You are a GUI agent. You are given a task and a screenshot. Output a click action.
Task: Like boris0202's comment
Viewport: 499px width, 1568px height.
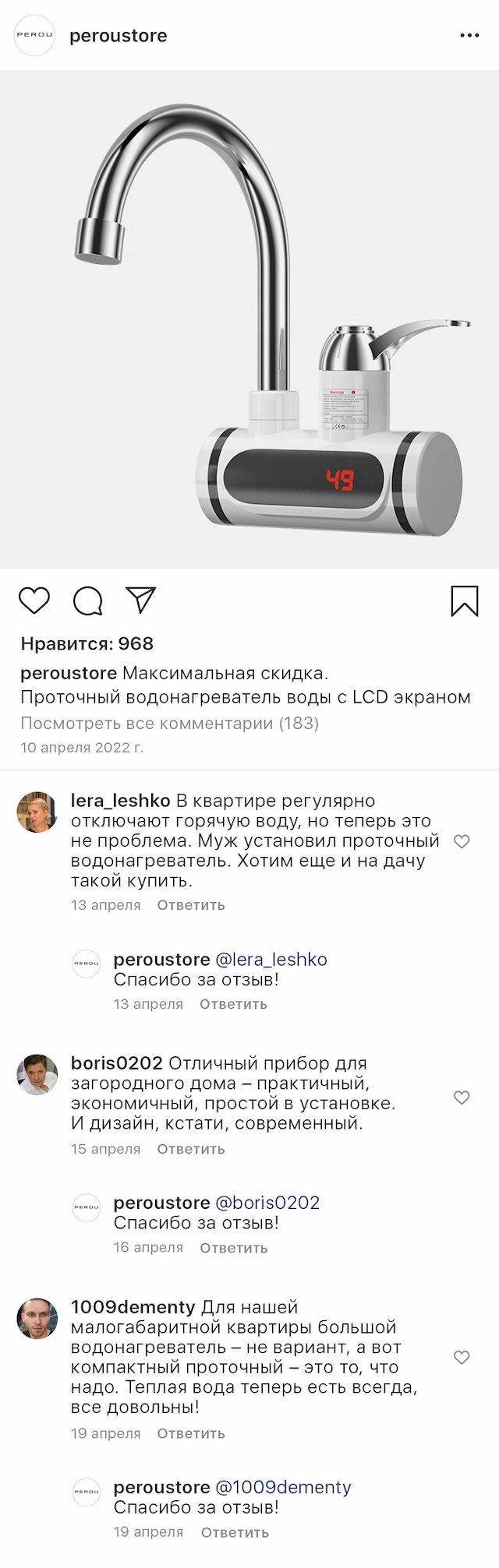[x=462, y=1098]
